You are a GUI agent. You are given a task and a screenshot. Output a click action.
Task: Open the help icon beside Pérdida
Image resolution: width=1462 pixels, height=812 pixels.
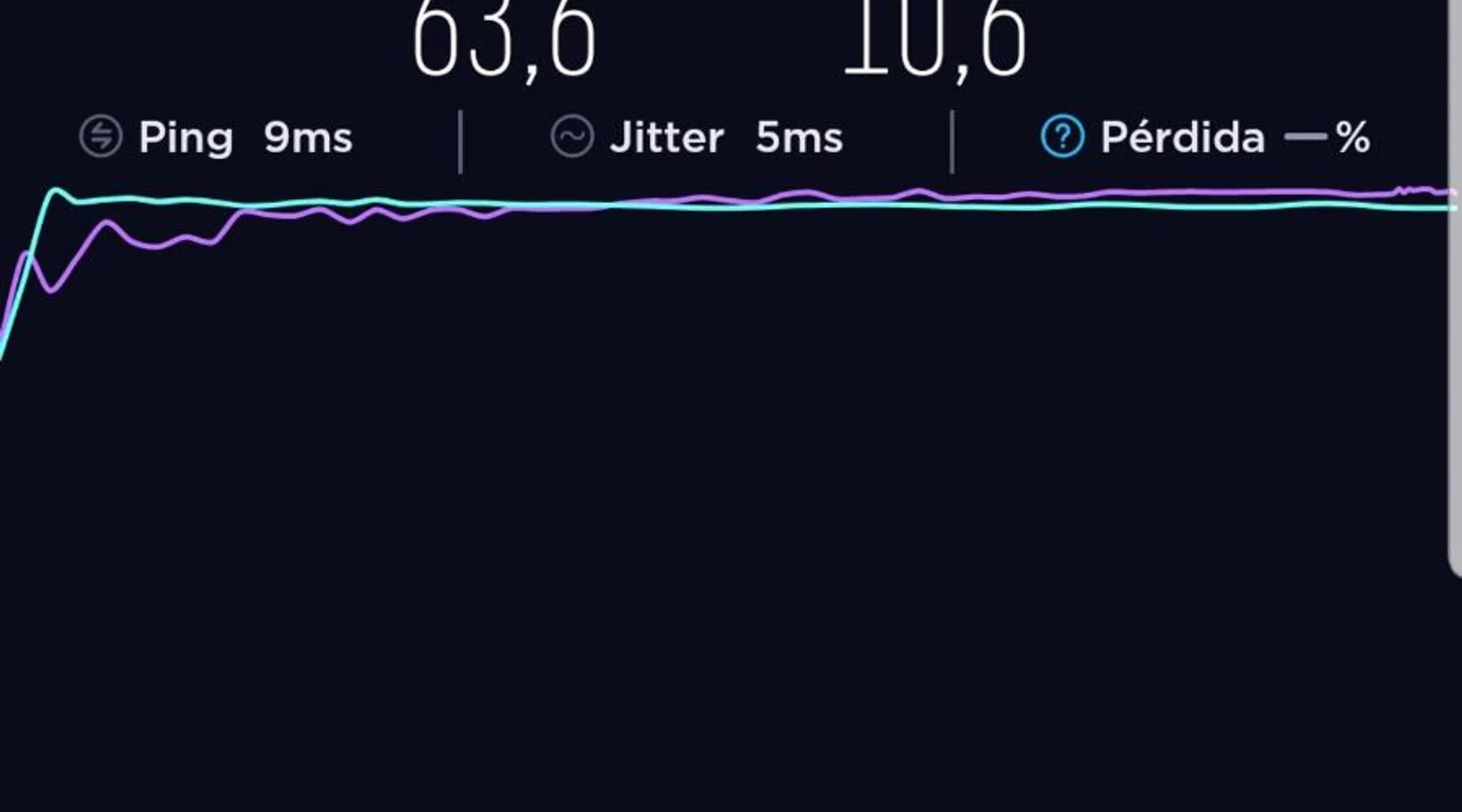tap(1062, 136)
